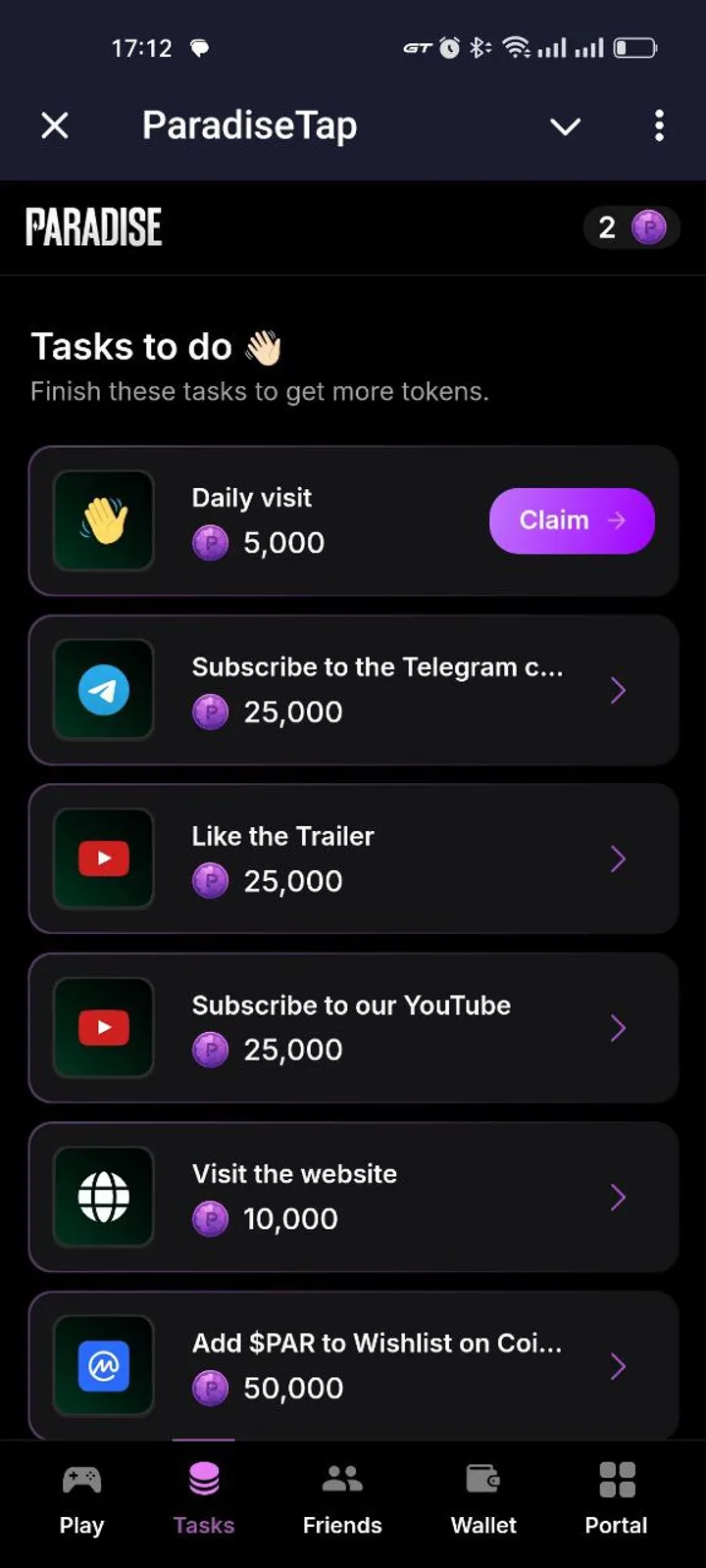
Task: Select the Subscribe to our YouTube task
Action: (x=353, y=1028)
